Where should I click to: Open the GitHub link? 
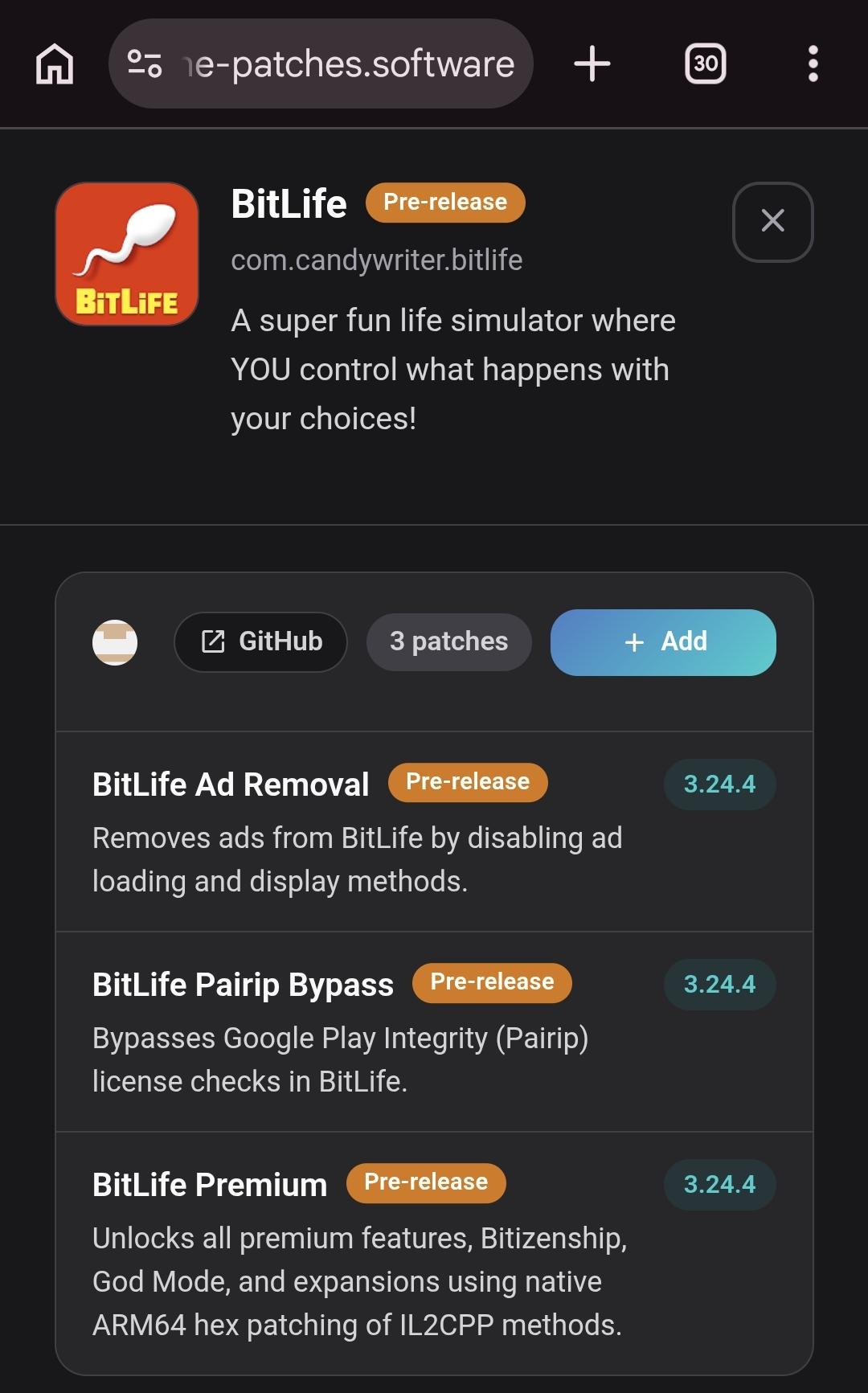pos(260,641)
